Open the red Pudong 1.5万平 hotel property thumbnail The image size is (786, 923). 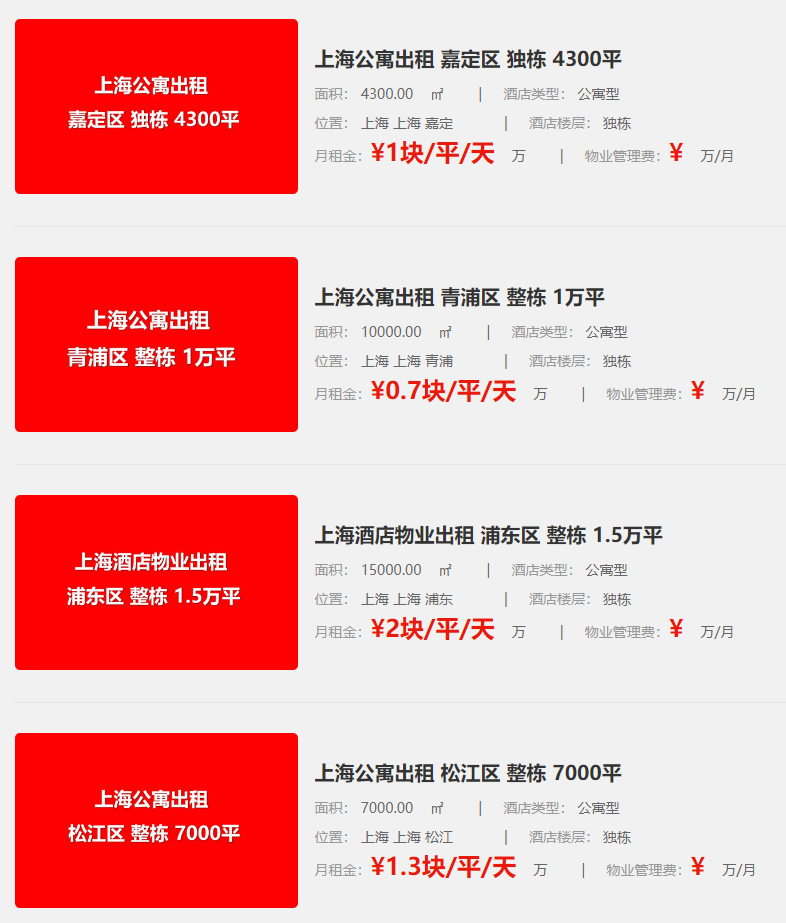coord(156,582)
